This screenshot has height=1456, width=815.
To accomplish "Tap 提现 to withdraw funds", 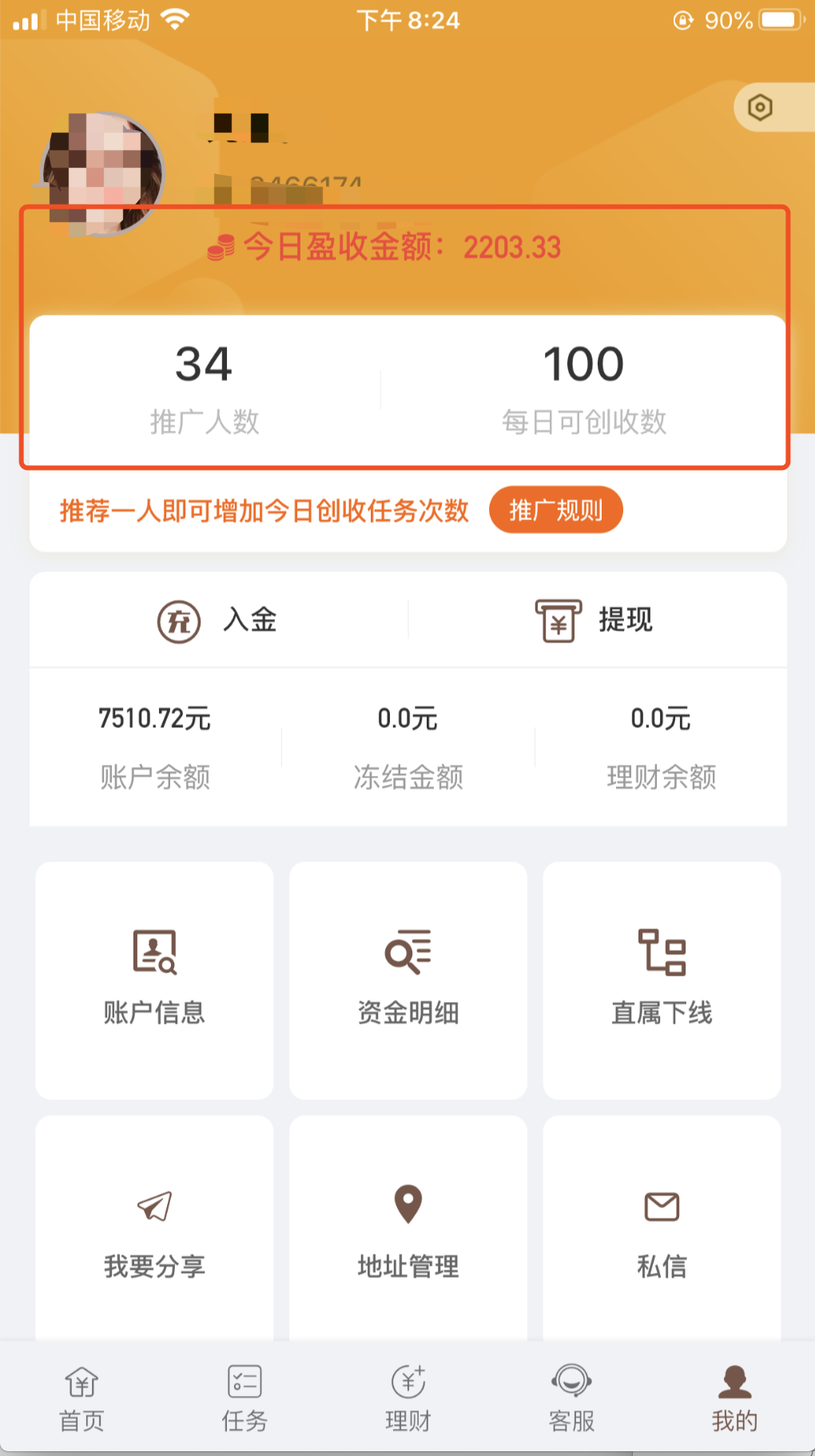I will pyautogui.click(x=594, y=620).
